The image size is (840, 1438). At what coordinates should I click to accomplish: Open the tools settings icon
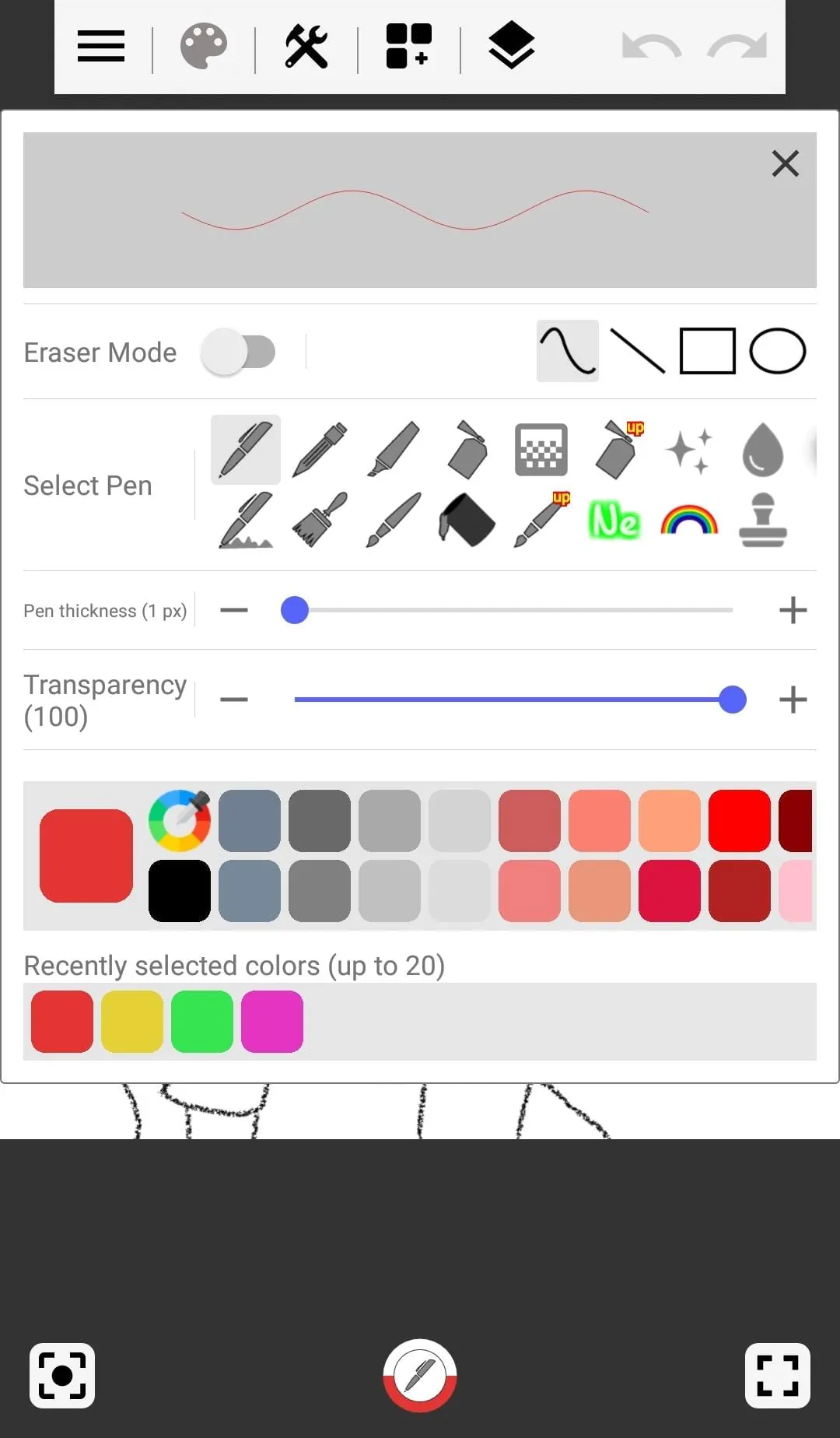pos(306,47)
